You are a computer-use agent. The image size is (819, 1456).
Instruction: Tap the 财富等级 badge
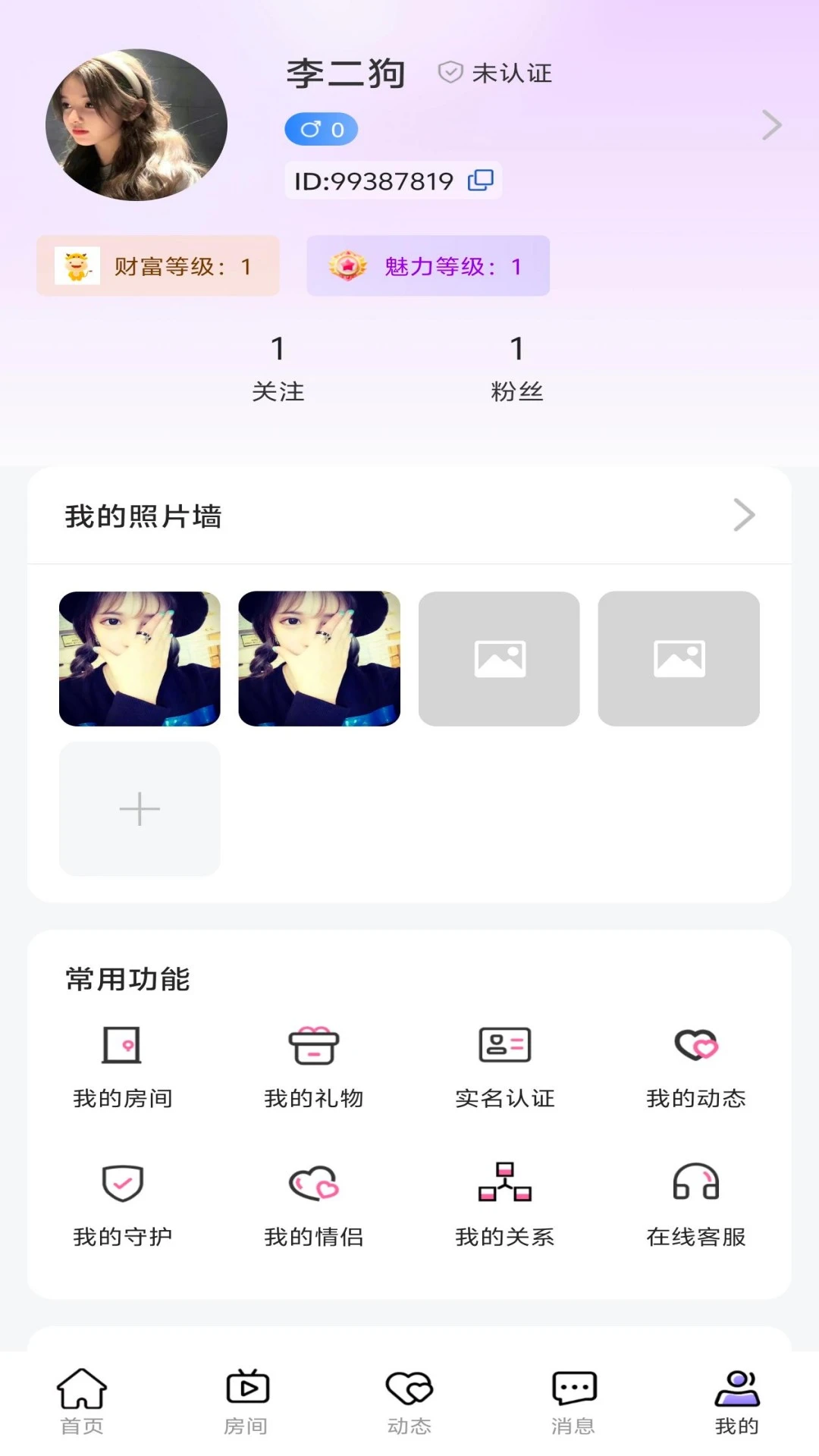point(158,266)
